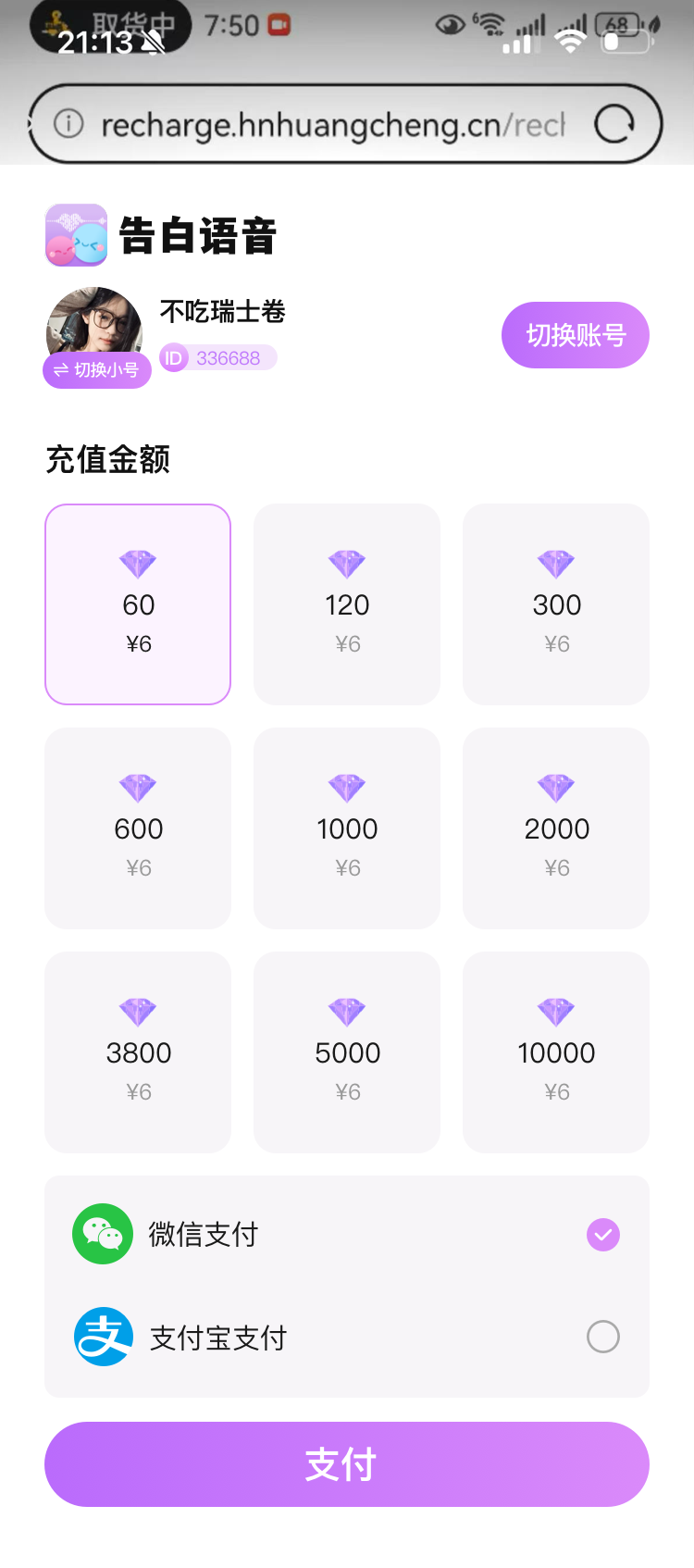694x1568 pixels.
Task: Pick the 300 diamonds package
Action: click(x=556, y=604)
